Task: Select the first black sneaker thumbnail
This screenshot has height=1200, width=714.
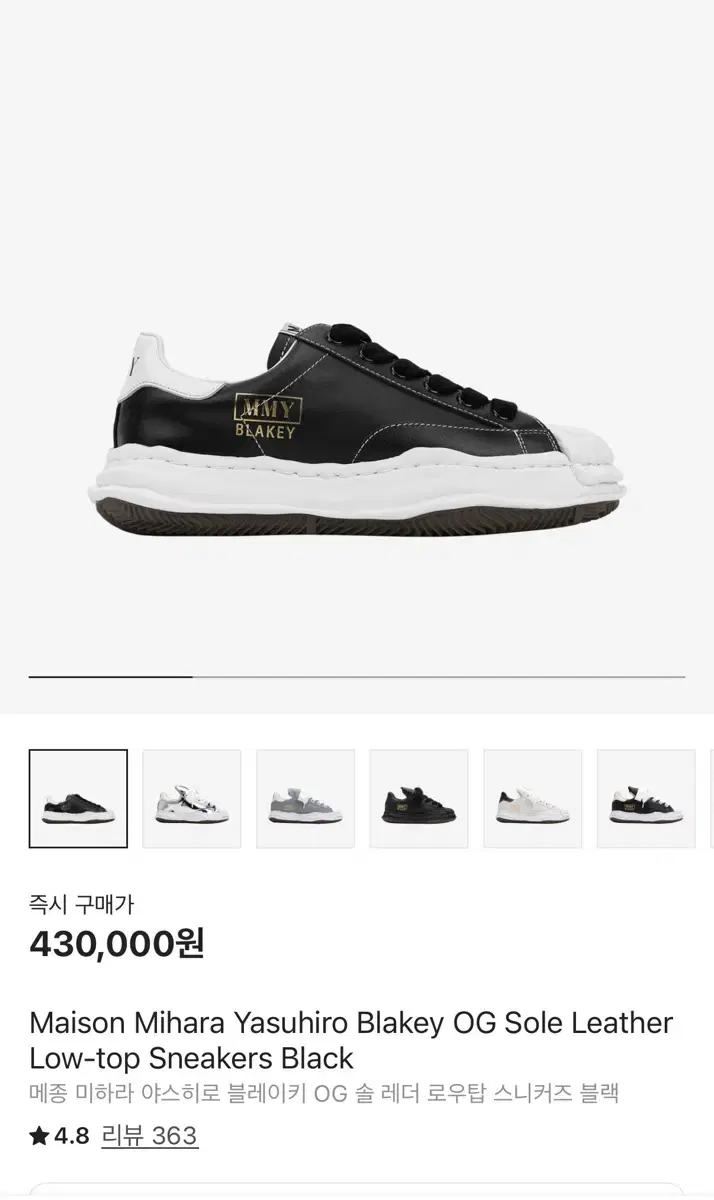Action: coord(78,799)
